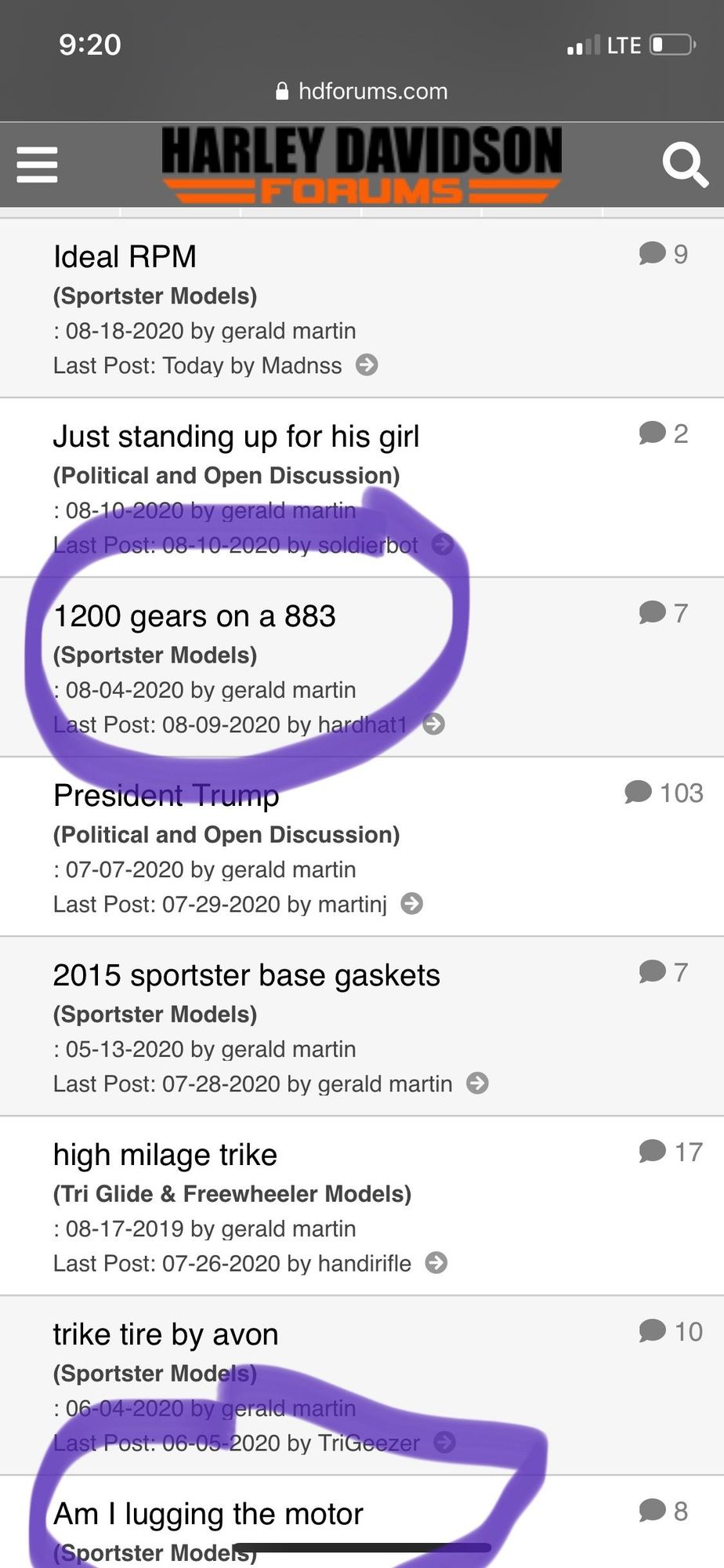The width and height of the screenshot is (724, 1568).
Task: View the 'high milage trike' thread
Action: coord(165,1155)
